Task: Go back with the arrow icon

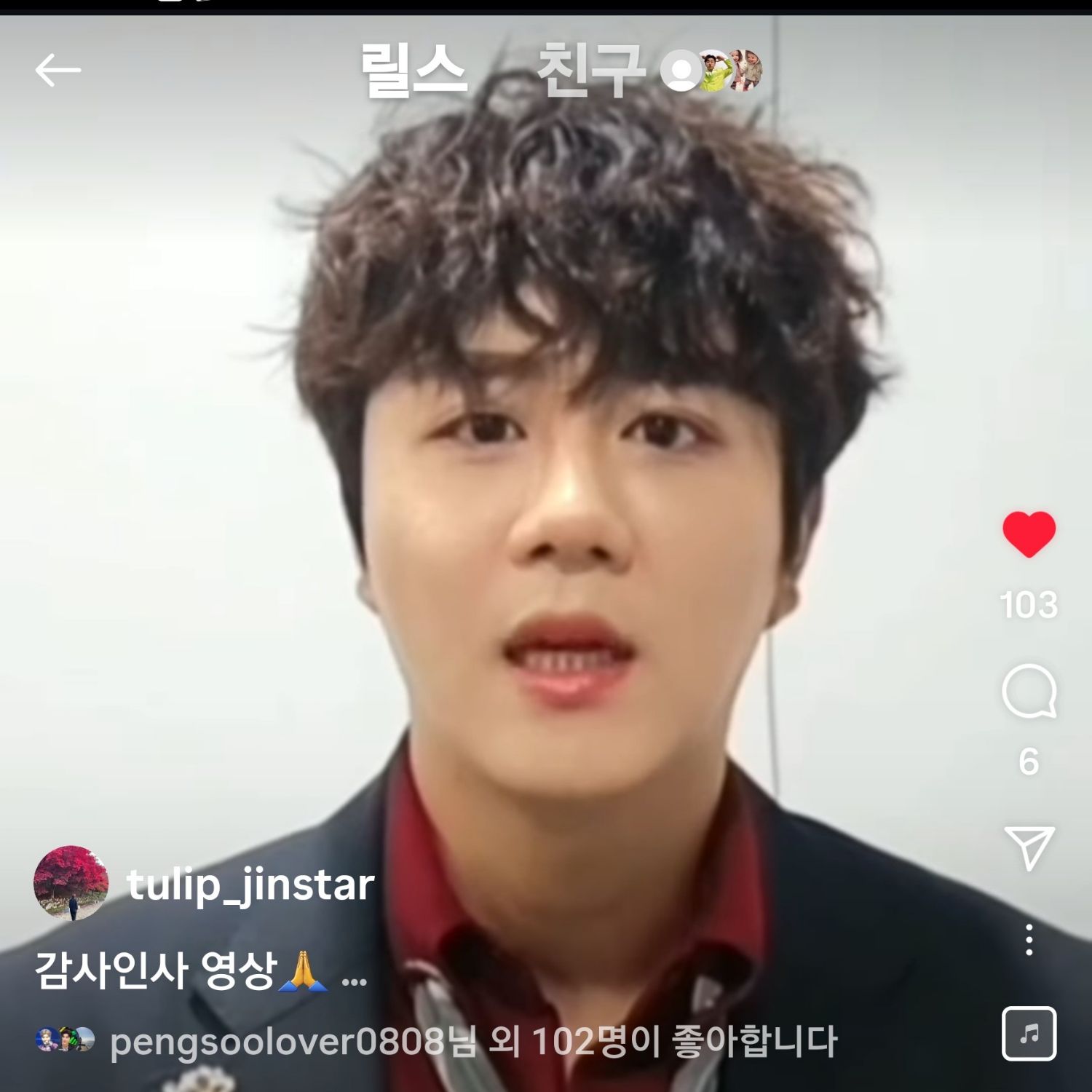Action: coord(58,71)
